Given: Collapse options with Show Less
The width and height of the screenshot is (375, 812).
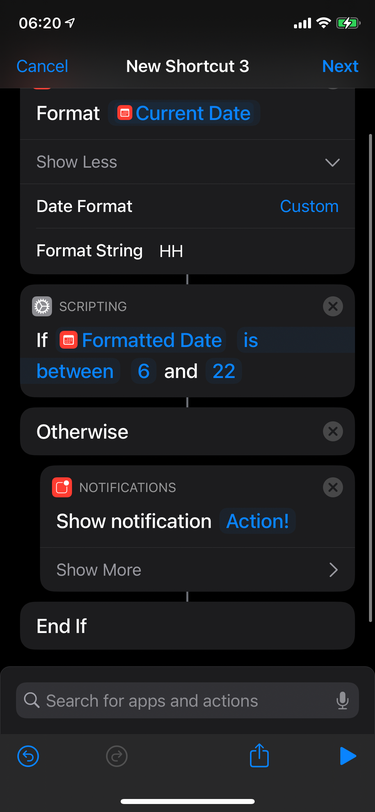Looking at the screenshot, I should [188, 162].
